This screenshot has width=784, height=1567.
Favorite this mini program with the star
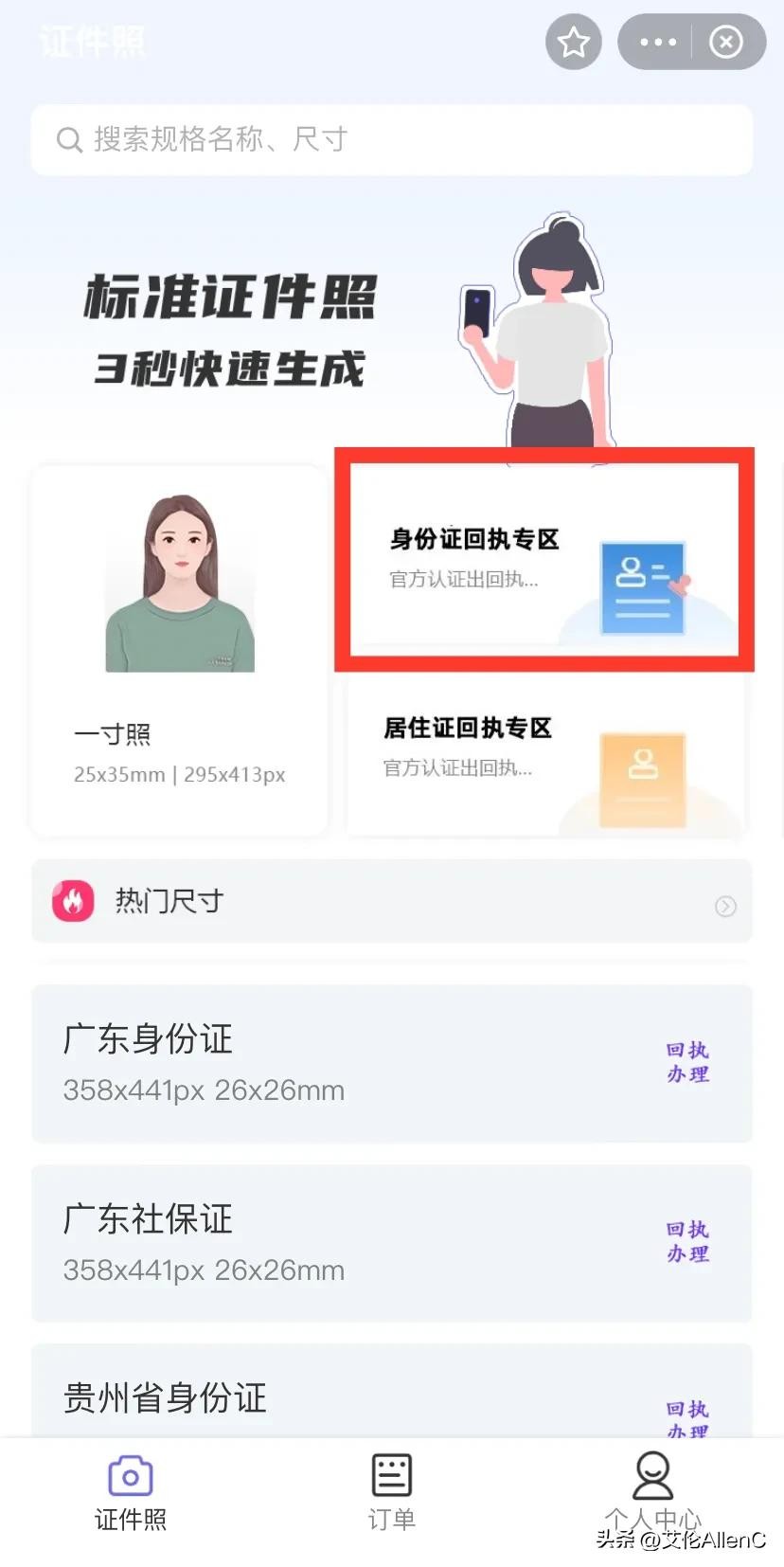click(573, 43)
